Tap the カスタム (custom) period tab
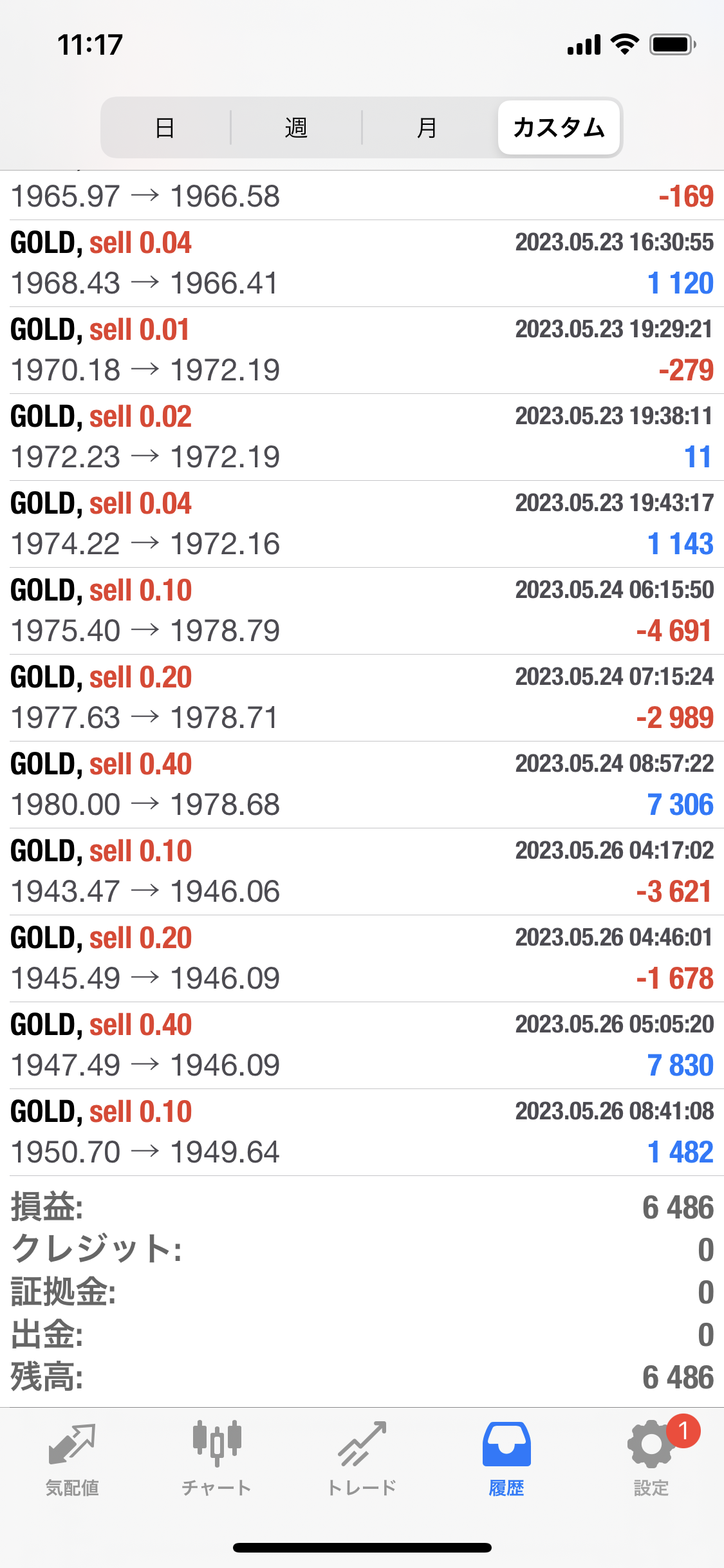Image resolution: width=724 pixels, height=1568 pixels. pos(559,127)
